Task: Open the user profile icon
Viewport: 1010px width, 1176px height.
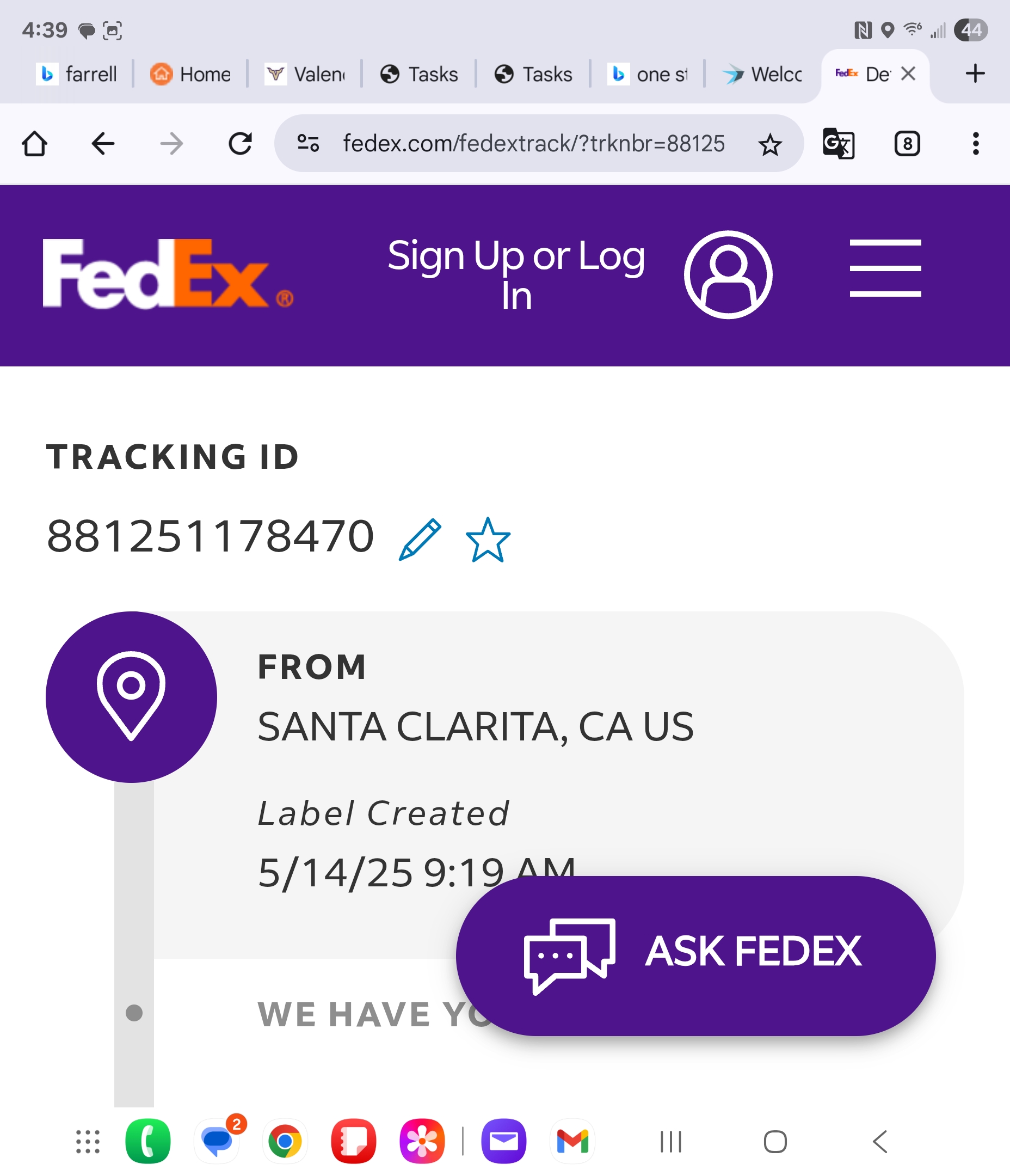Action: click(x=728, y=275)
